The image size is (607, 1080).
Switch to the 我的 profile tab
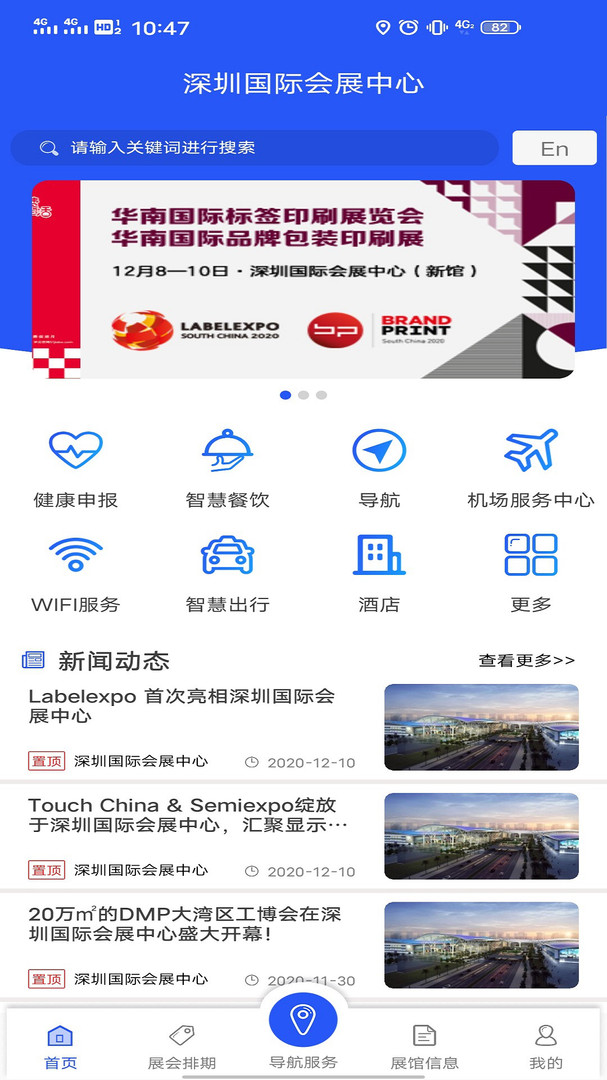click(546, 1046)
